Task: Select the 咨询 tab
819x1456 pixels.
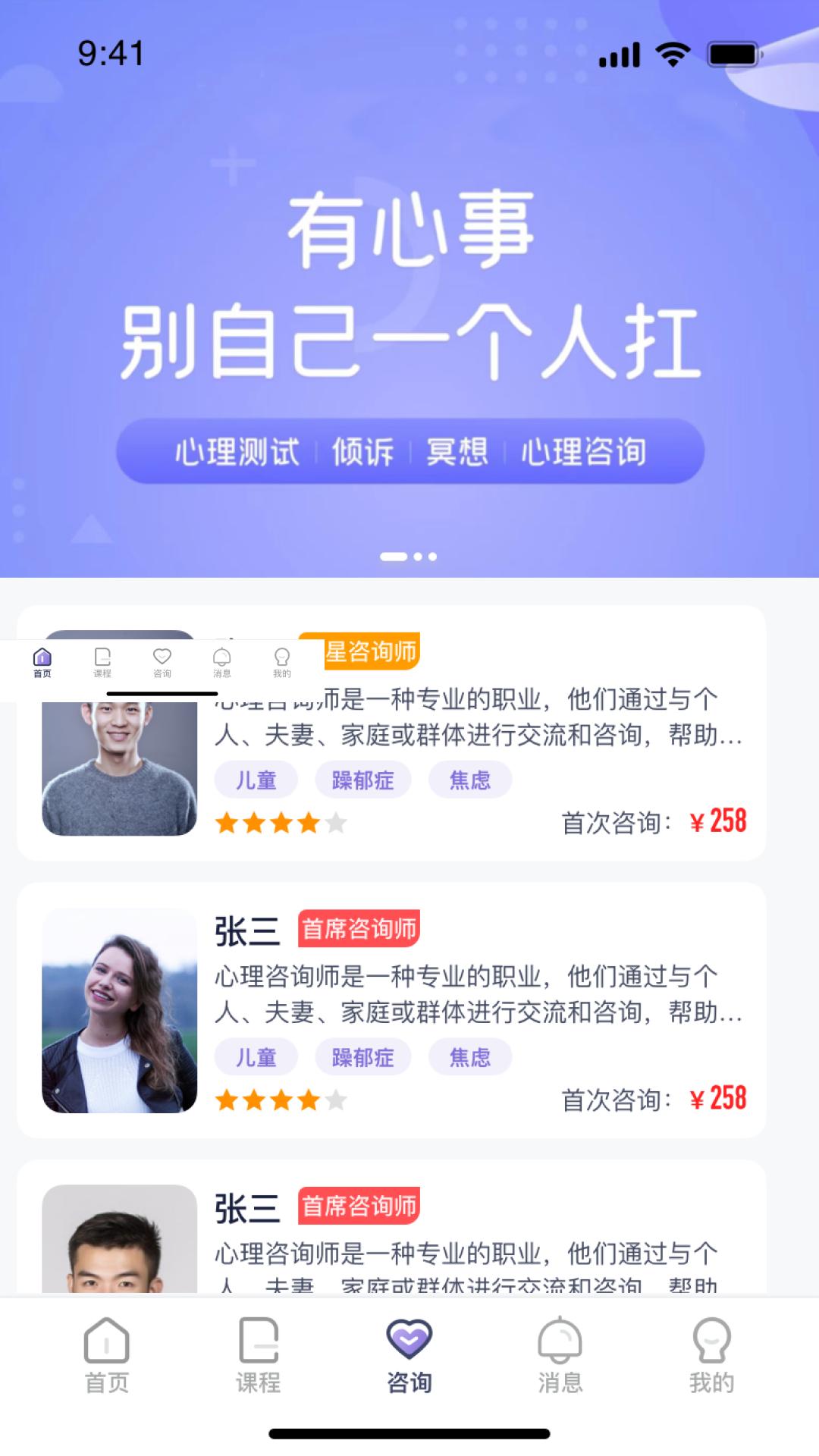Action: pos(409,1357)
